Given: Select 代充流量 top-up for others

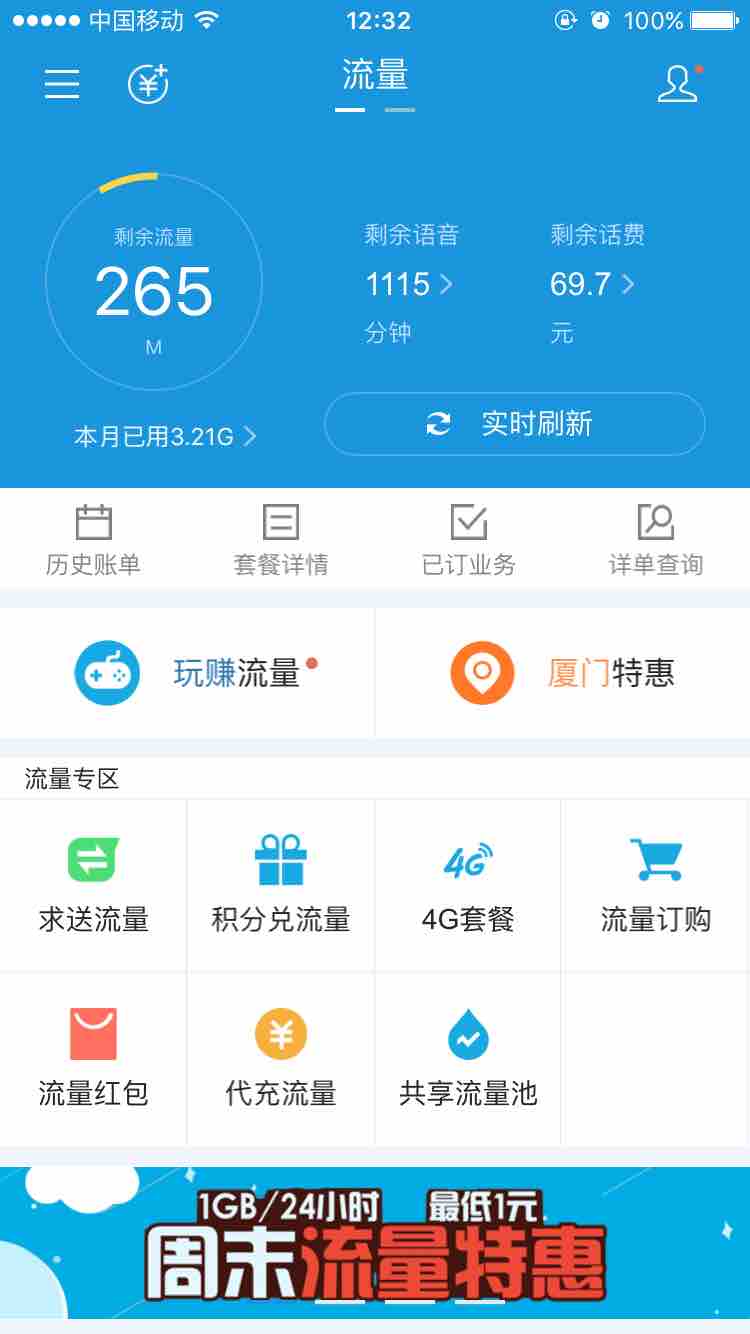Looking at the screenshot, I should 281,1058.
